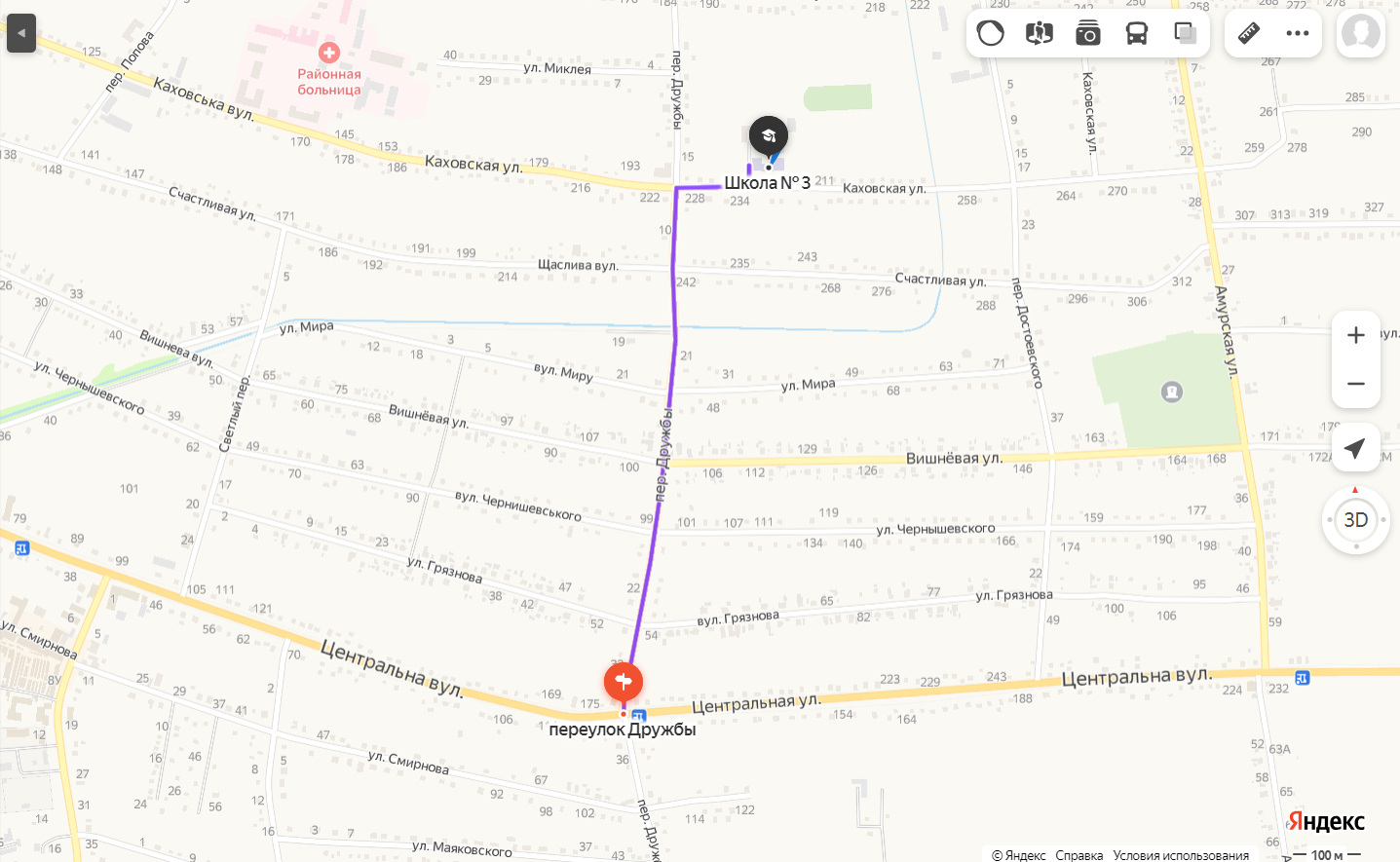The height and width of the screenshot is (862, 1400).
Task: Switch the map to 3D mode
Action: pyautogui.click(x=1355, y=520)
